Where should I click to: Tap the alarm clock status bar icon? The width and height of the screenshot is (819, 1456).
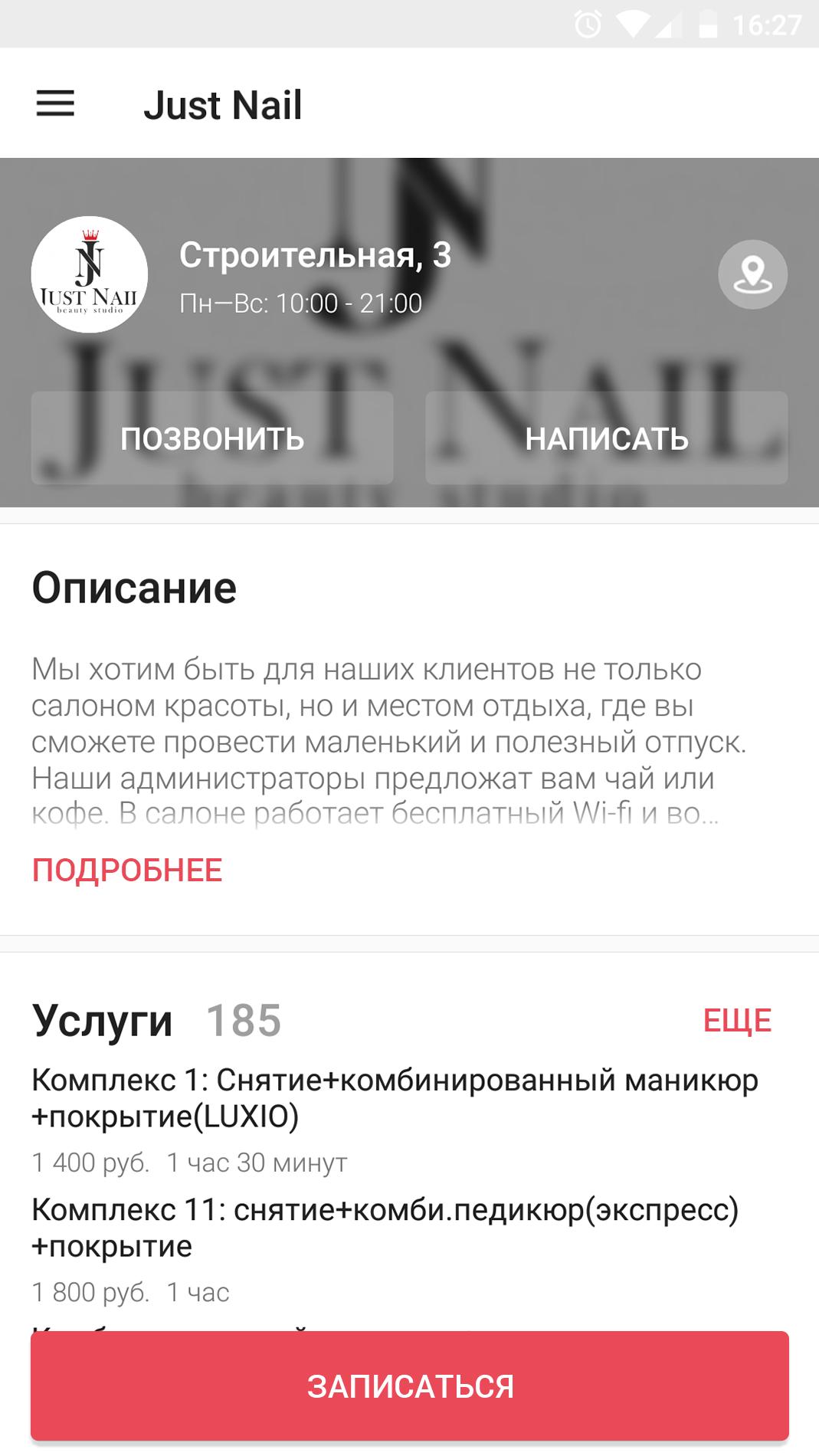coord(585,25)
